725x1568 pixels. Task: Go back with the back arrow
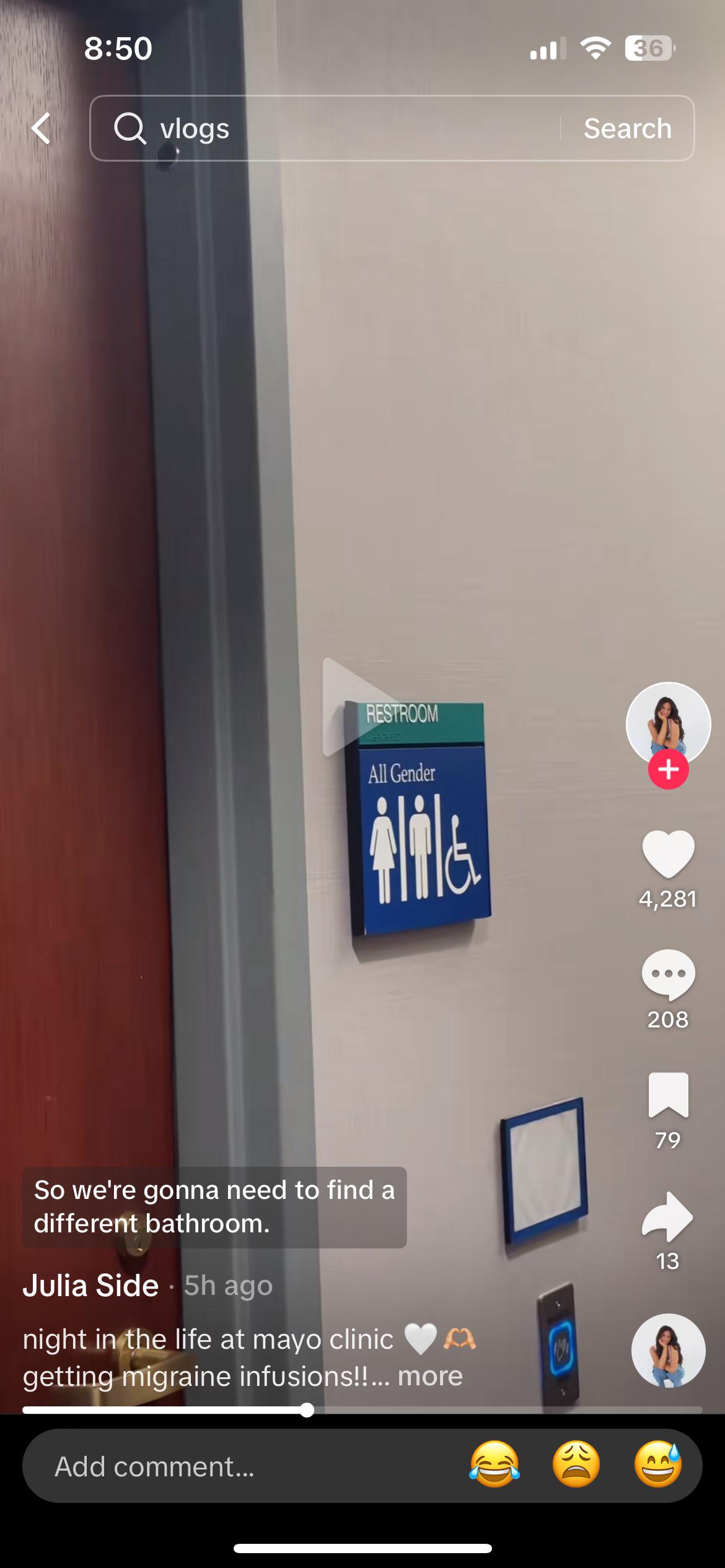pyautogui.click(x=41, y=129)
